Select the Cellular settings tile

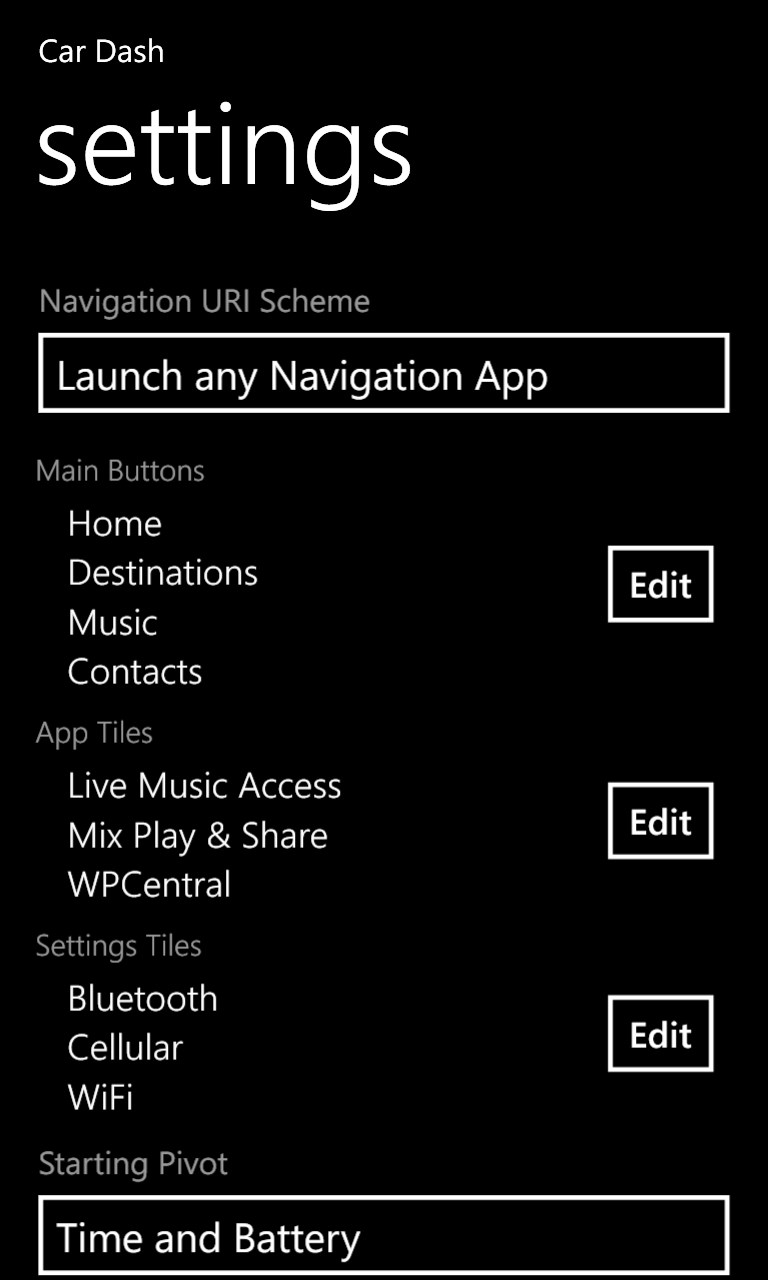click(123, 1047)
